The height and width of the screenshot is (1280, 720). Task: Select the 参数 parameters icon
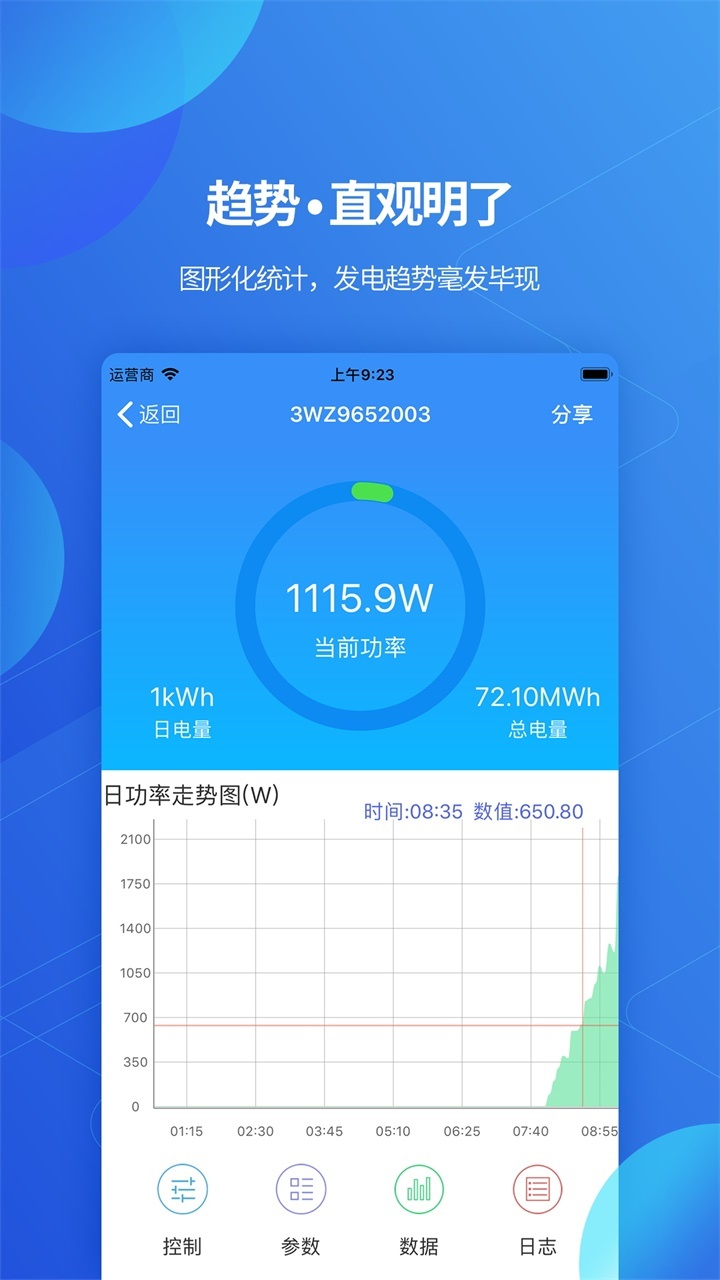pyautogui.click(x=300, y=1190)
